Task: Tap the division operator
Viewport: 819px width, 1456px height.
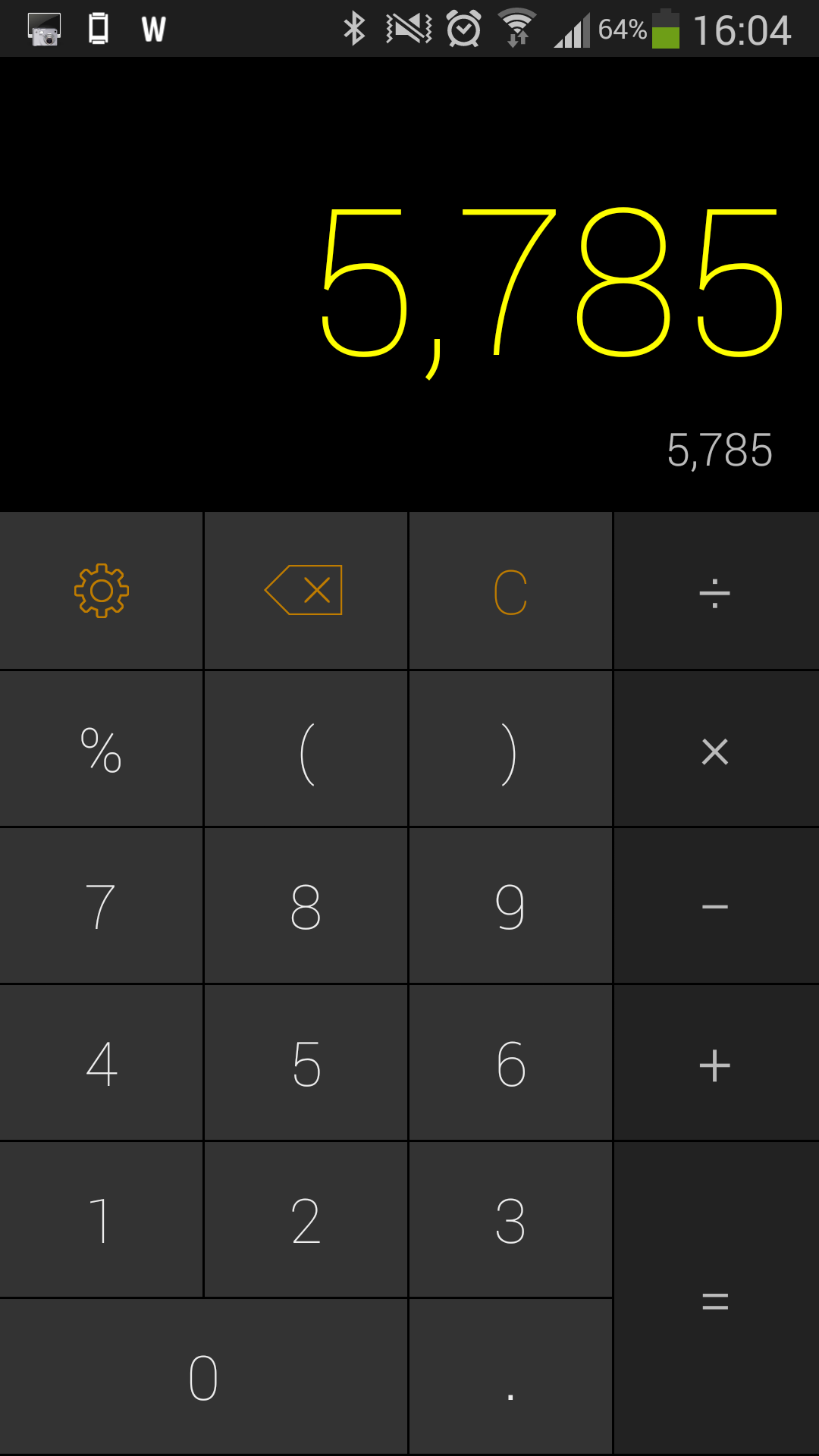Action: (x=715, y=591)
